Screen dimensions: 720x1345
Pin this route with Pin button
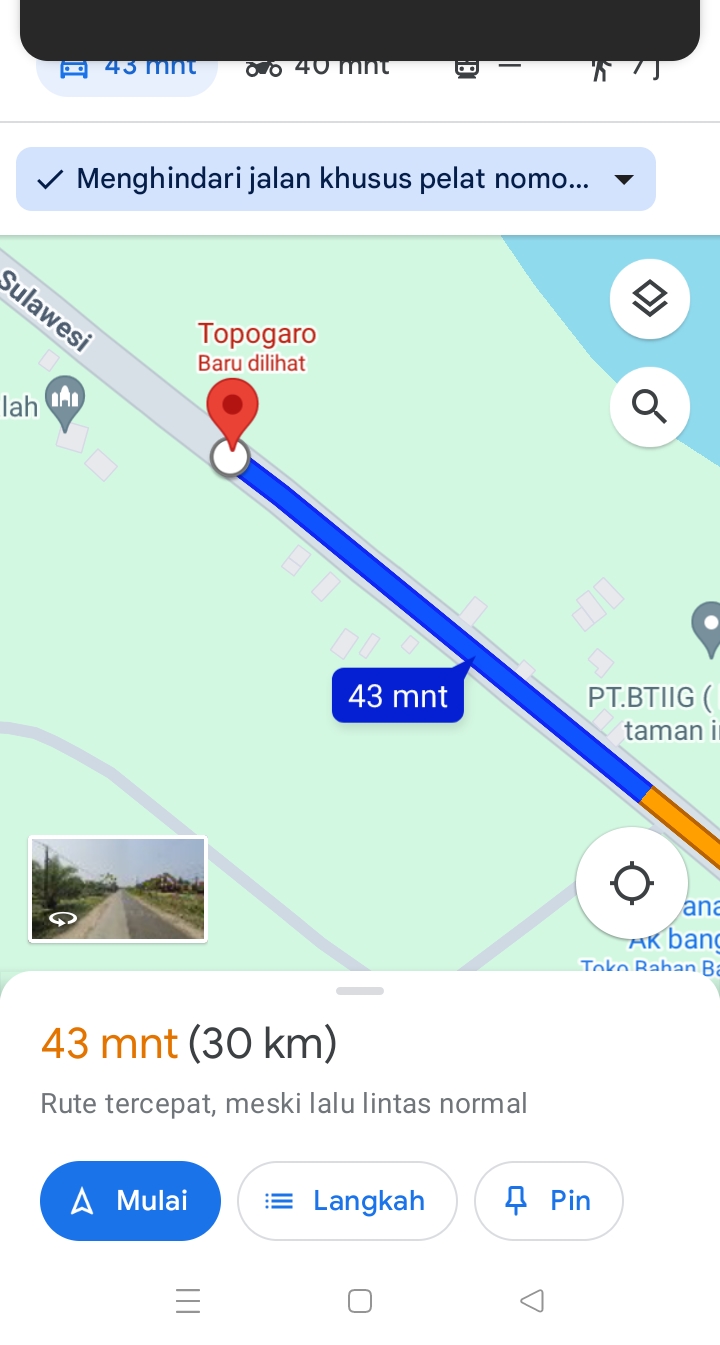549,1200
